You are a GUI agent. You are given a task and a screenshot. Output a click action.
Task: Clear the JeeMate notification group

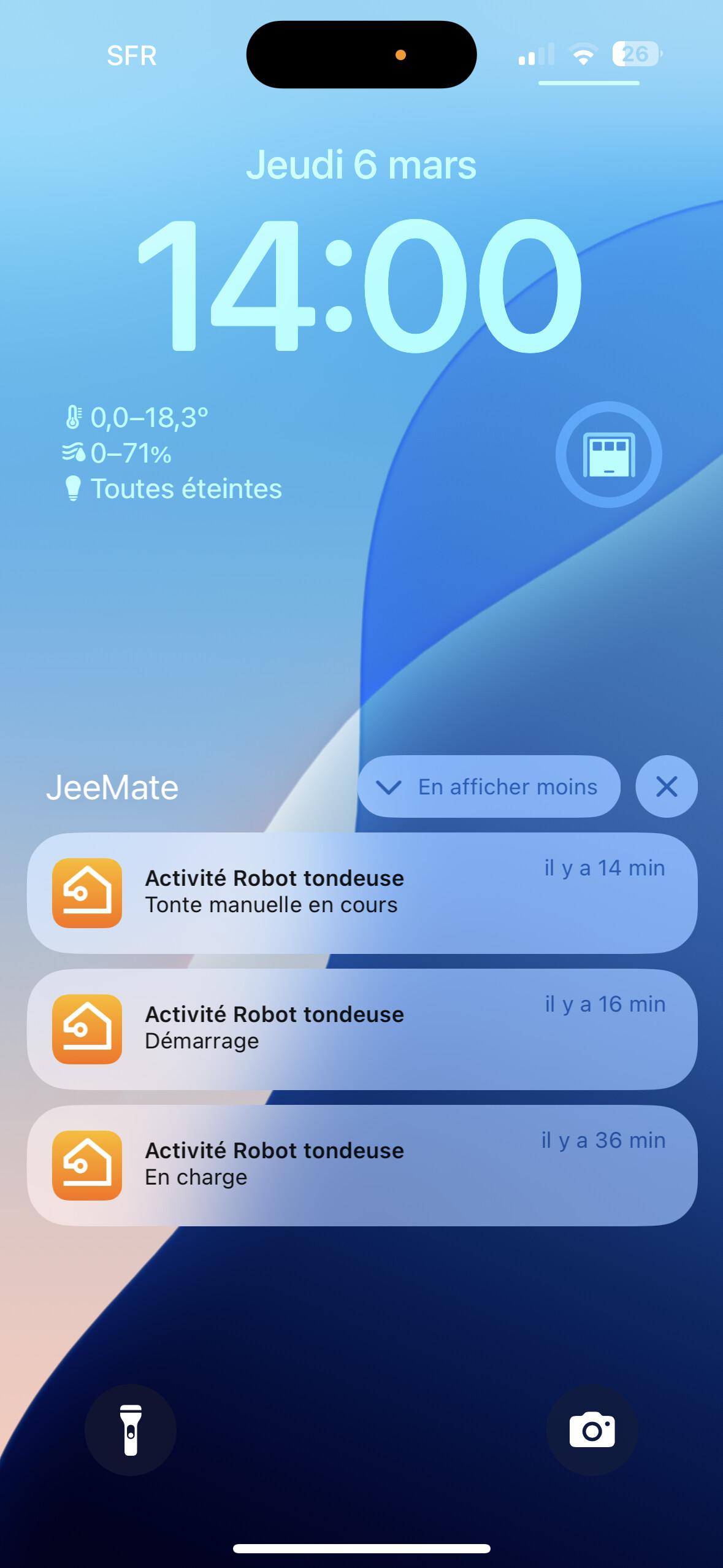point(667,786)
